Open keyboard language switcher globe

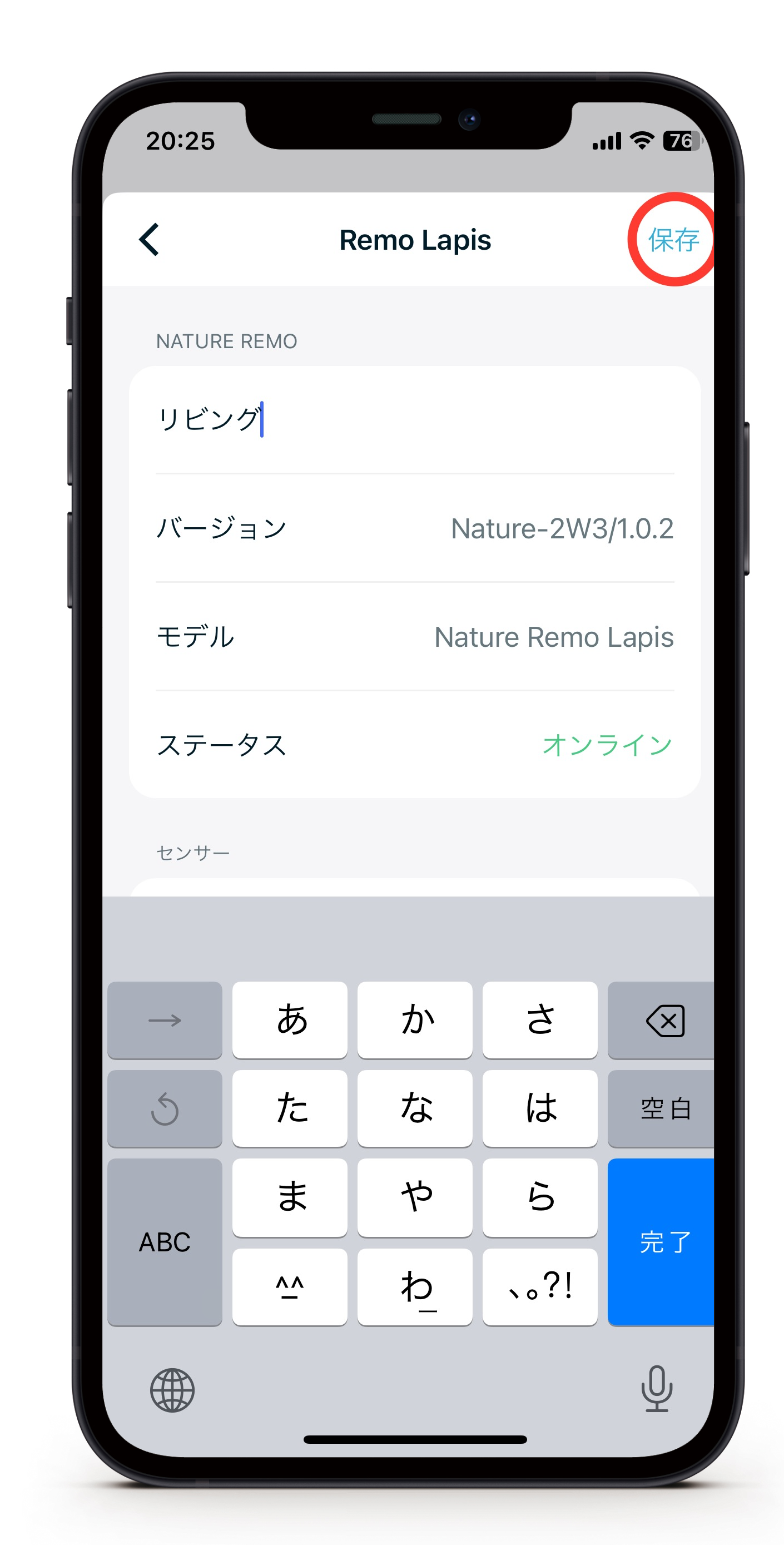(x=172, y=1390)
